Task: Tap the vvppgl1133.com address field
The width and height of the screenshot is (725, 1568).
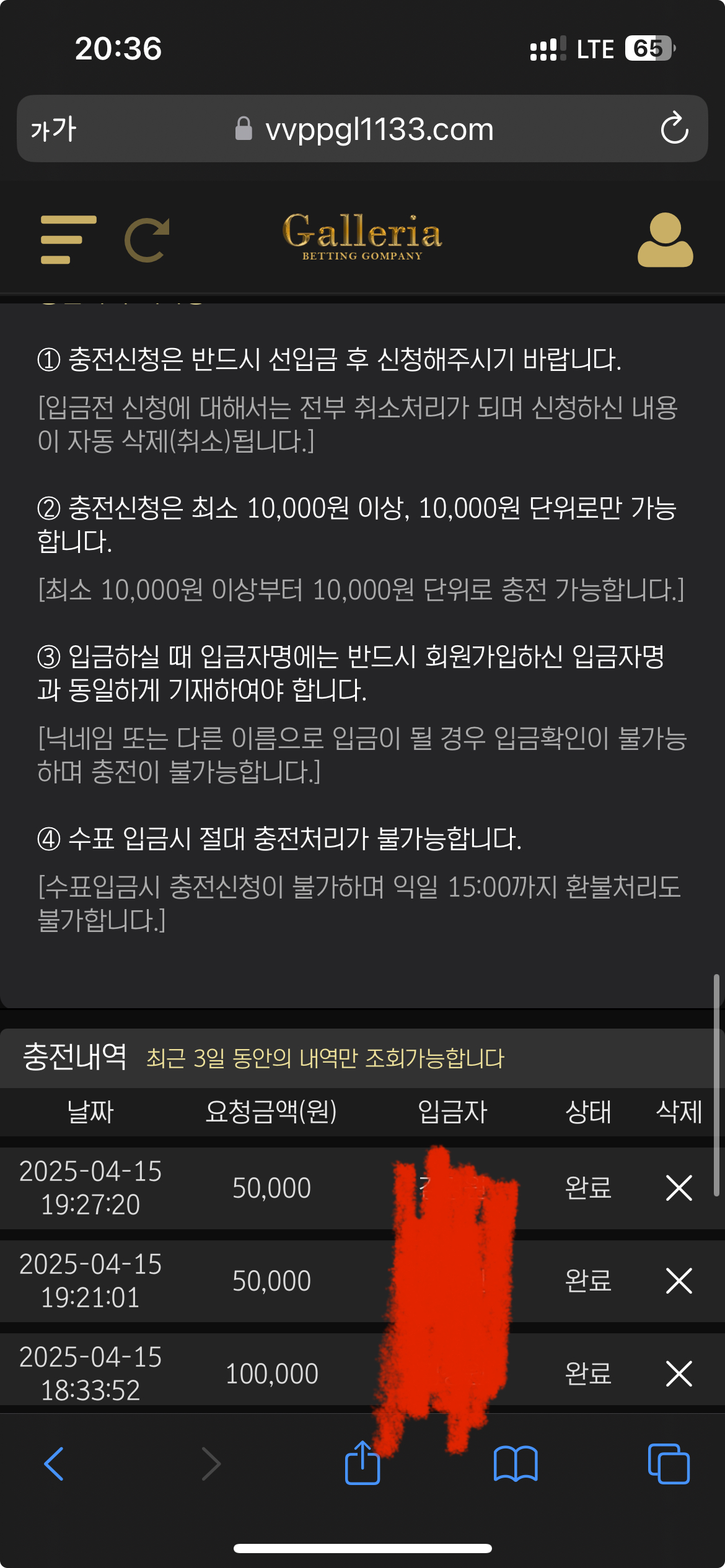Action: tap(378, 129)
